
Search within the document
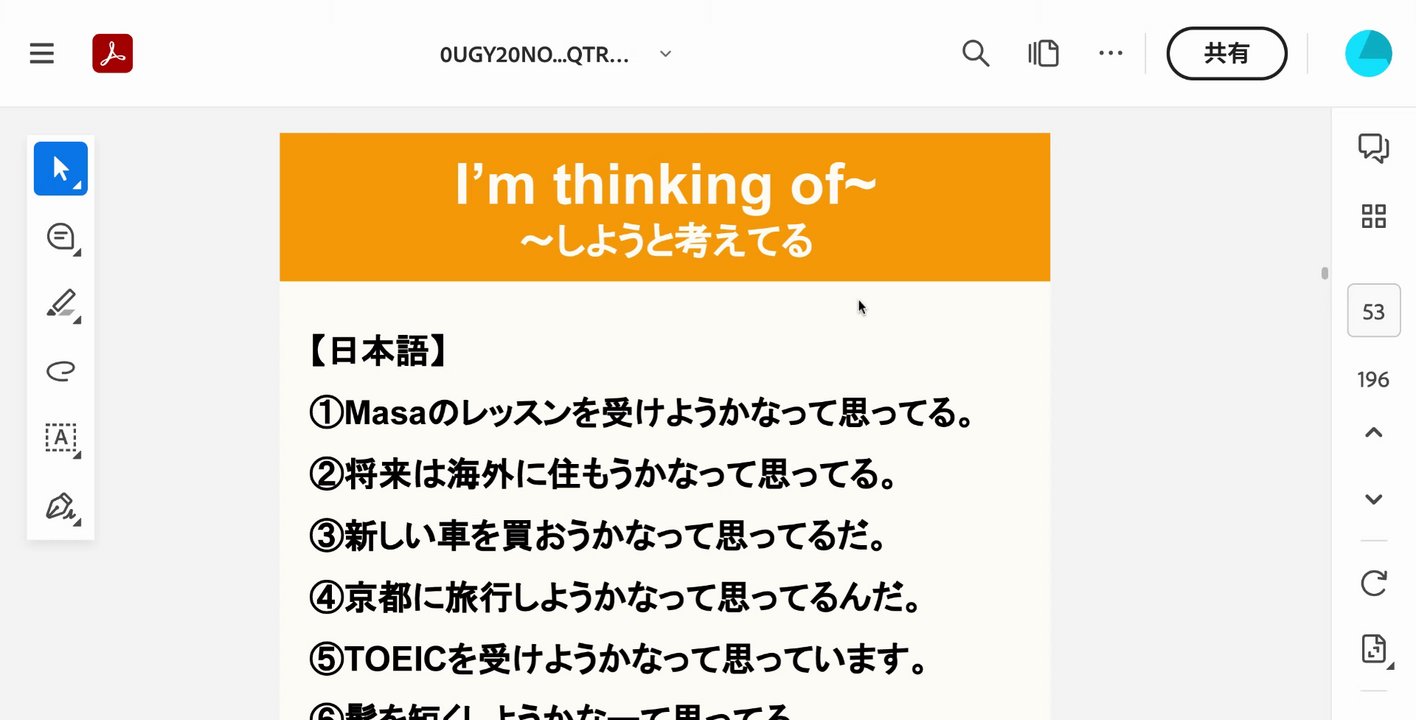(975, 53)
